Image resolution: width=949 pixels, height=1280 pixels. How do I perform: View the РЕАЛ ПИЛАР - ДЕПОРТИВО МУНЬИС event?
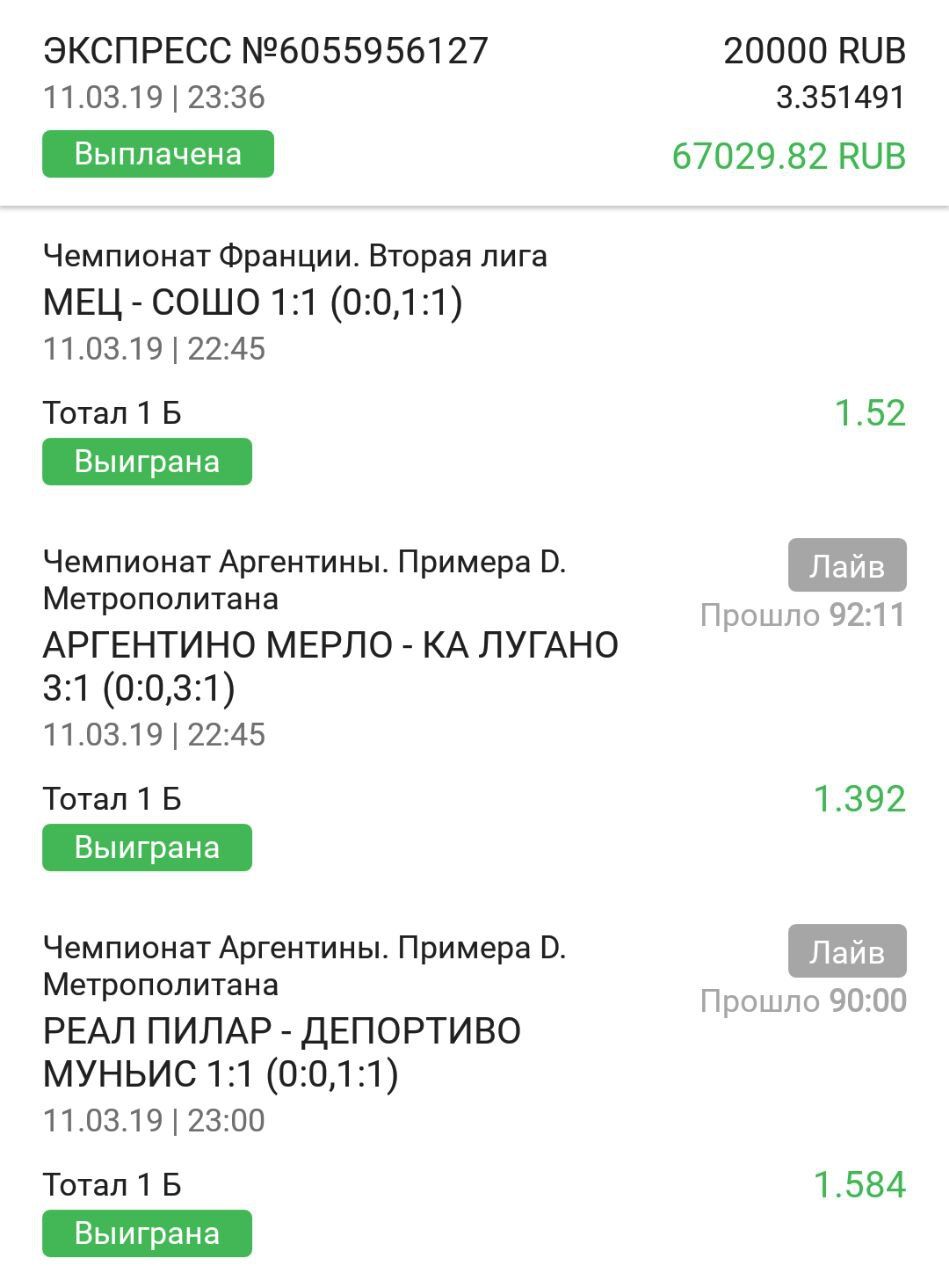282,1052
